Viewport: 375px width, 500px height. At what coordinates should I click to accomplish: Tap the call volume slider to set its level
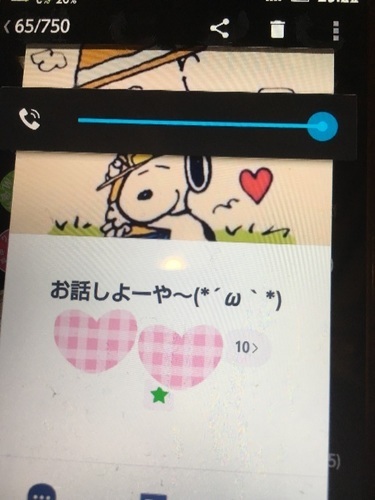pyautogui.click(x=208, y=124)
